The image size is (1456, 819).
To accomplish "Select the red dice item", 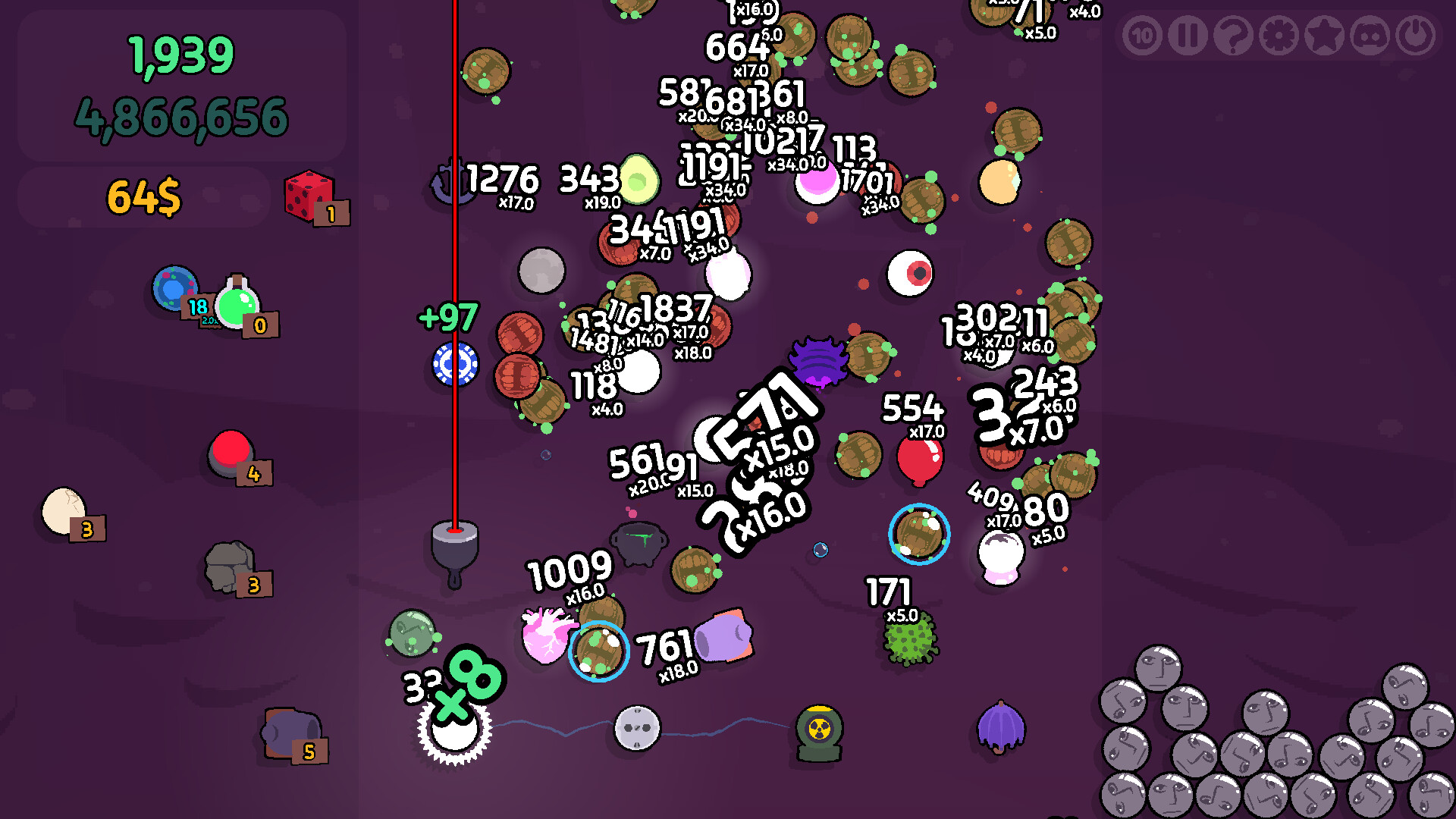I will 309,195.
